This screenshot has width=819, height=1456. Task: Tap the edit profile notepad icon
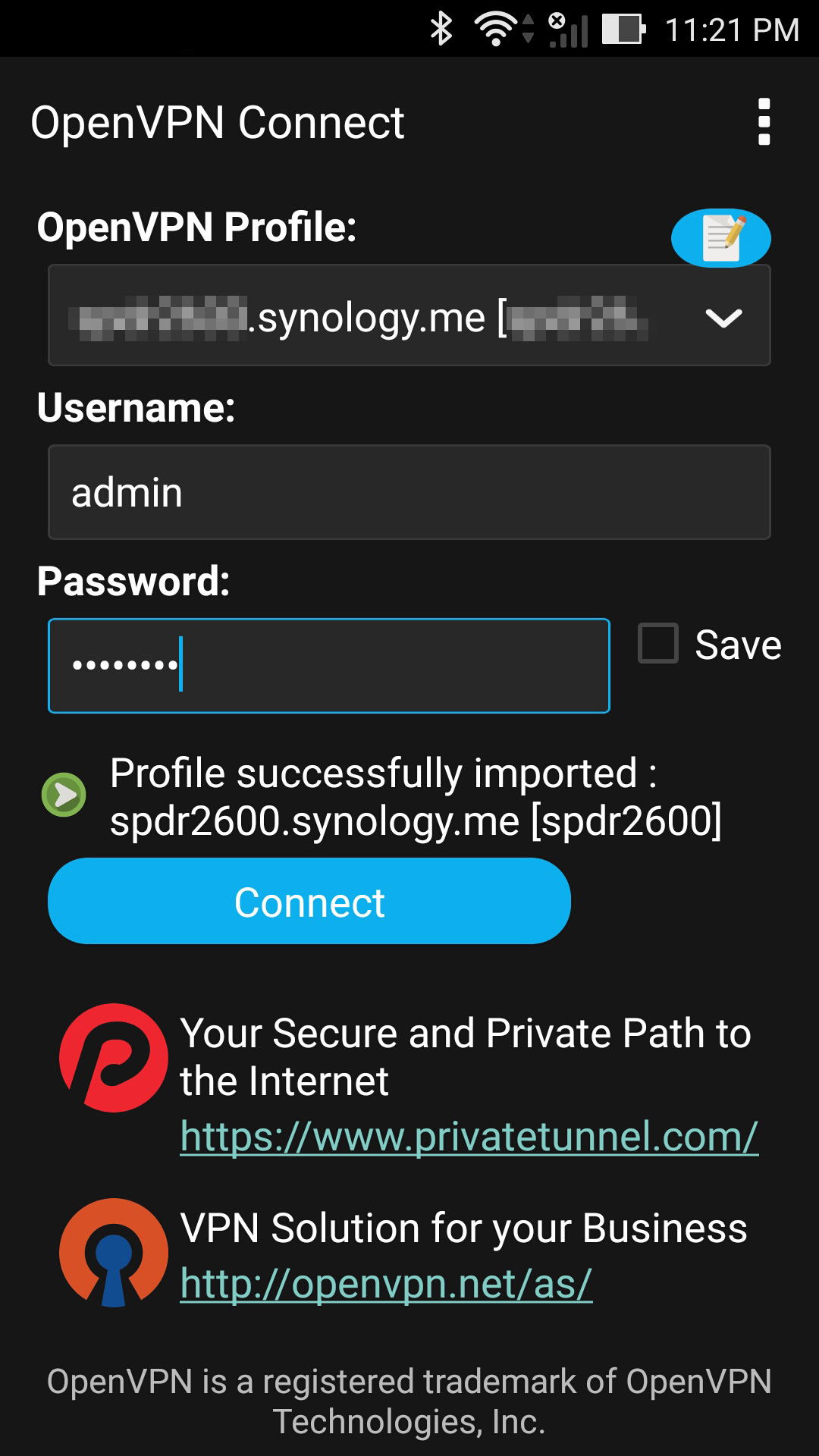[721, 238]
